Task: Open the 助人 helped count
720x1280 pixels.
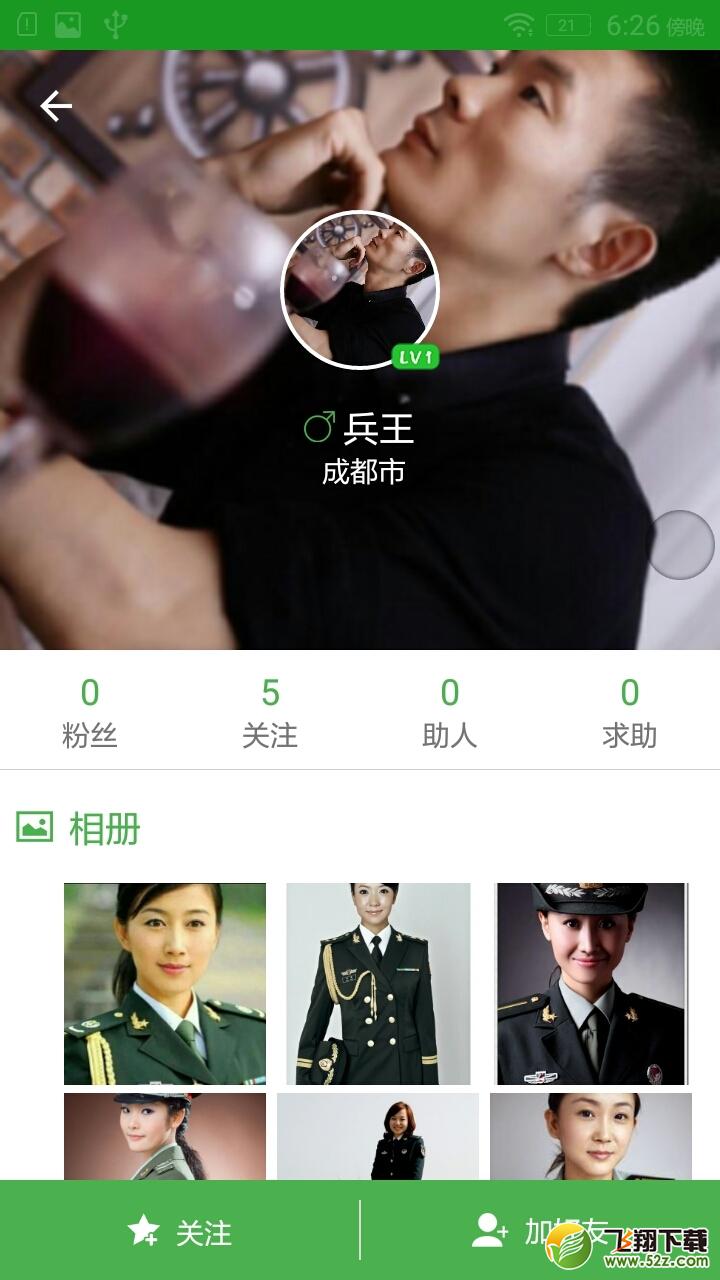Action: (x=450, y=713)
